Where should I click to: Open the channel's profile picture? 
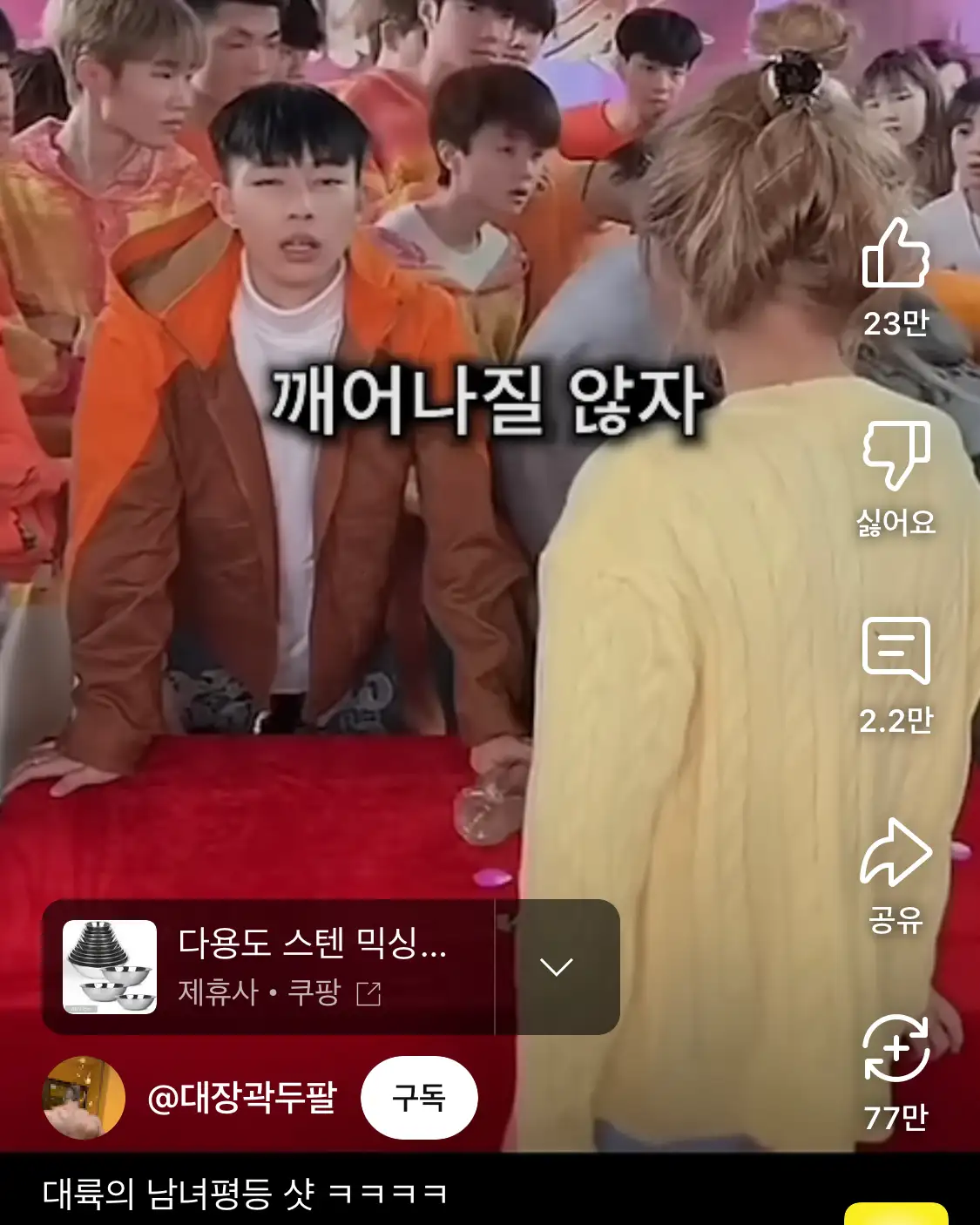[84, 1098]
